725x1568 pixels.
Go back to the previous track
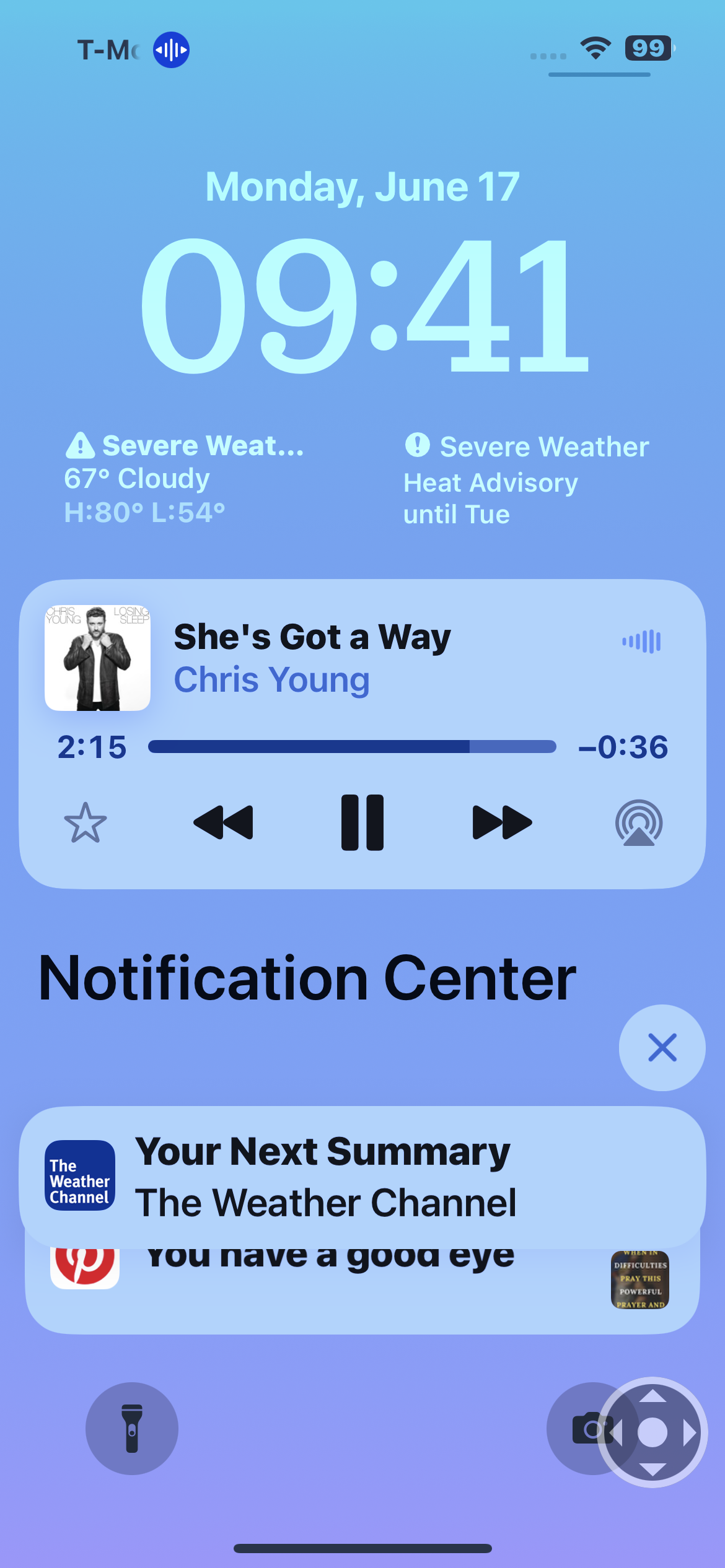(x=223, y=822)
